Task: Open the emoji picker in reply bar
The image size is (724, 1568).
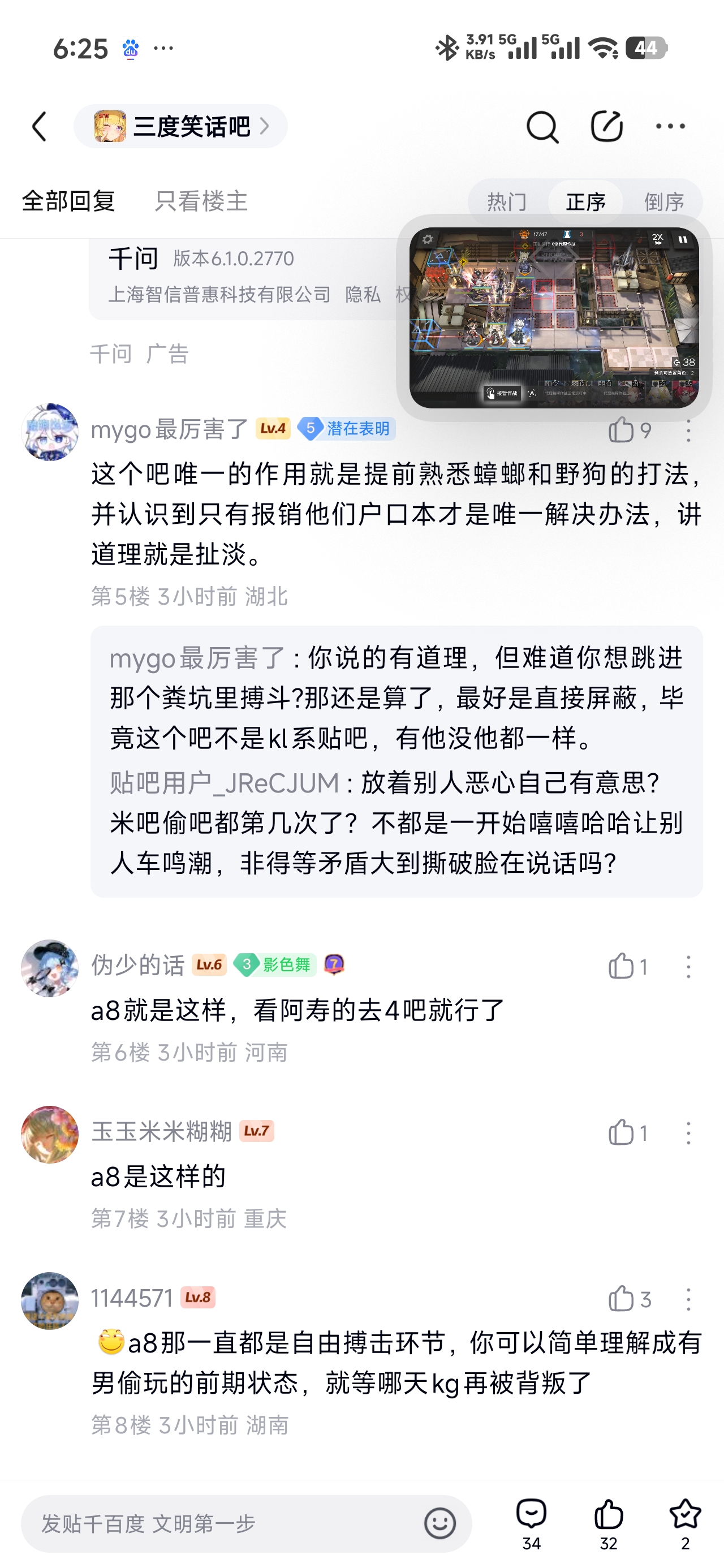Action: pyautogui.click(x=439, y=1523)
